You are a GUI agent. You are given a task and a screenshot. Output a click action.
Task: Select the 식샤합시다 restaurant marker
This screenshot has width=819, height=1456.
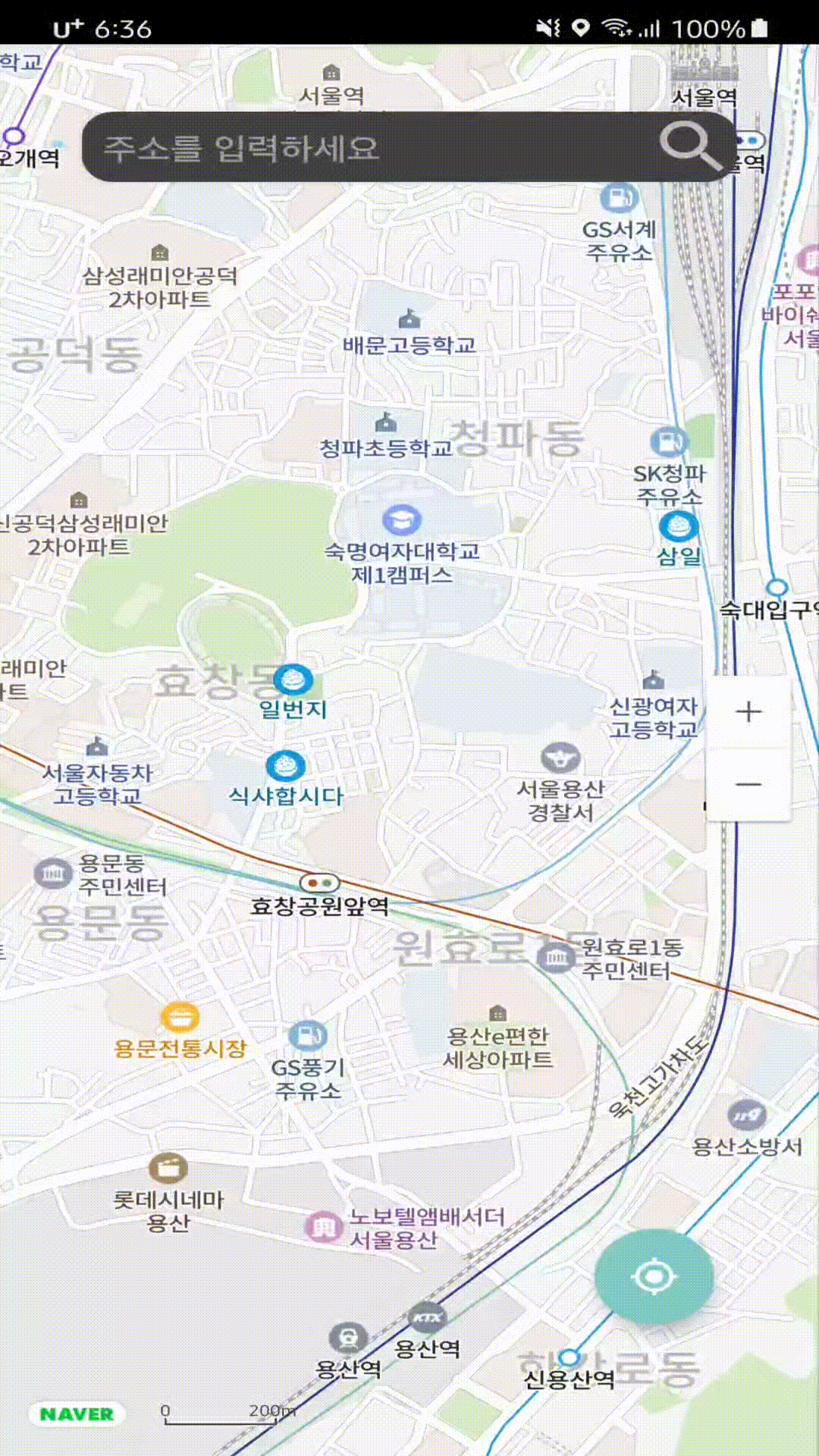tap(285, 766)
